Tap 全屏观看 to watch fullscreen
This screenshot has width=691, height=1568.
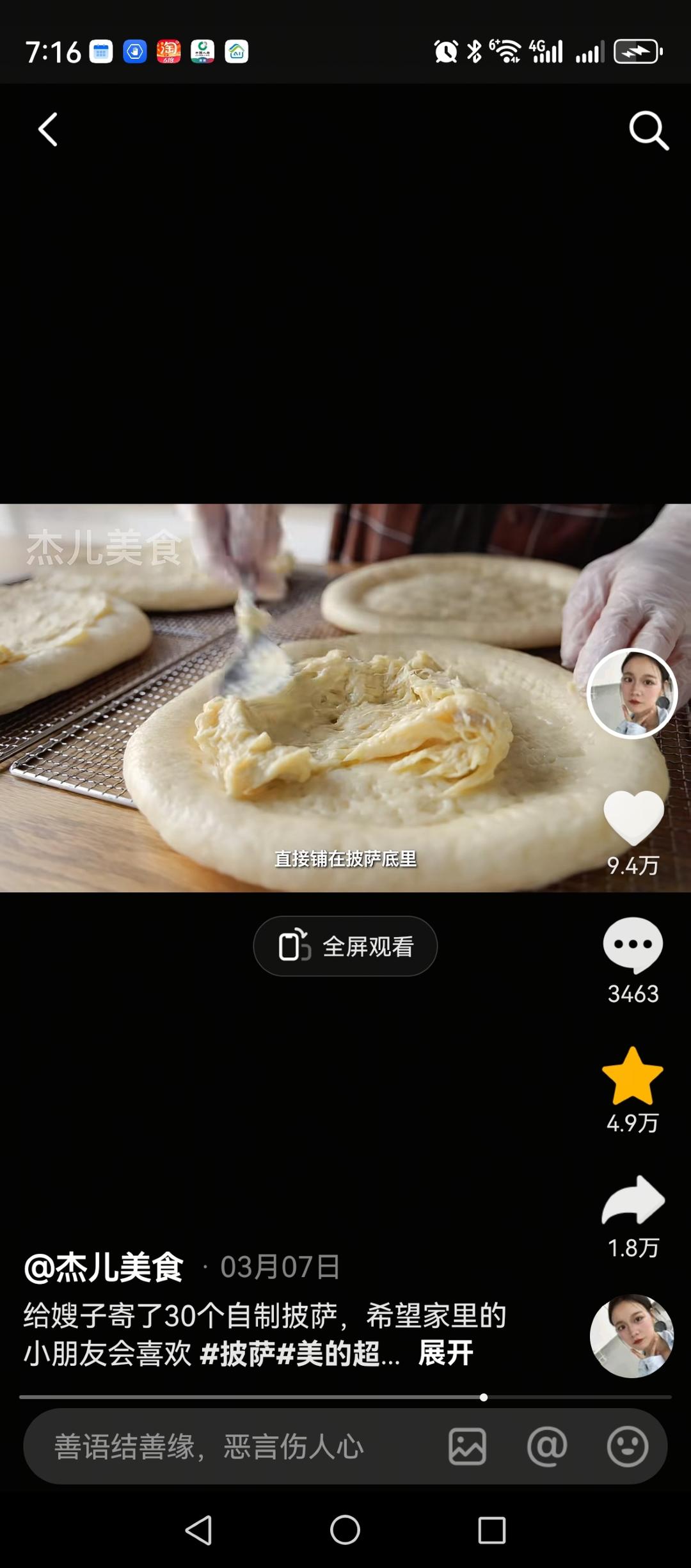[345, 946]
